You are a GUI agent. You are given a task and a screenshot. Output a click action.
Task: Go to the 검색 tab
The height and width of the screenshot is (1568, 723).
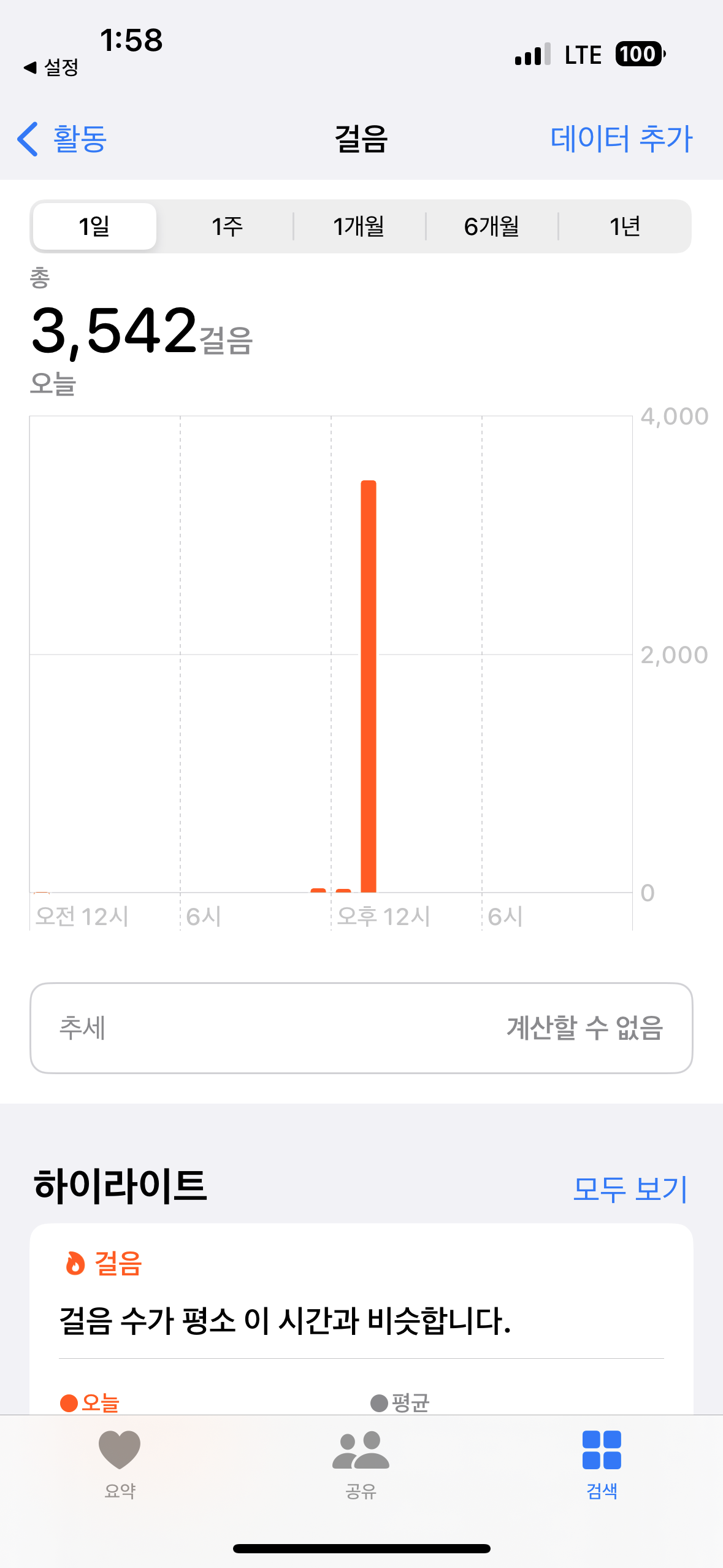tap(602, 1463)
